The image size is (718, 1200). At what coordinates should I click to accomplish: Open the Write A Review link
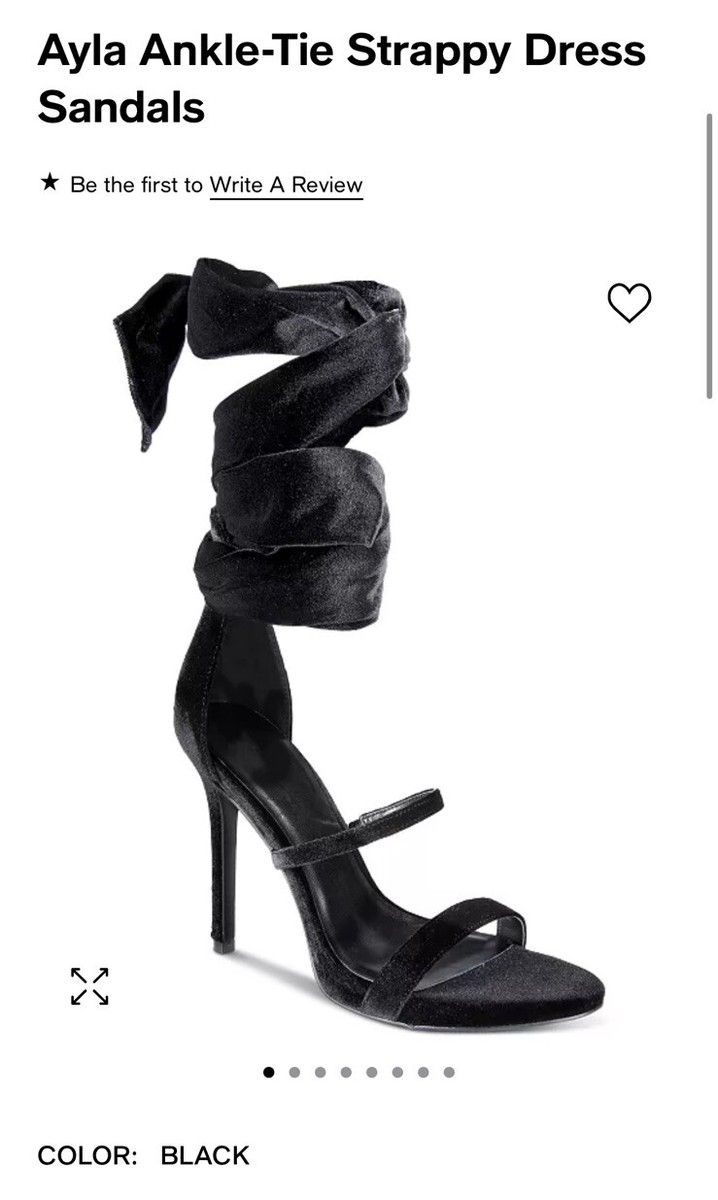[286, 185]
